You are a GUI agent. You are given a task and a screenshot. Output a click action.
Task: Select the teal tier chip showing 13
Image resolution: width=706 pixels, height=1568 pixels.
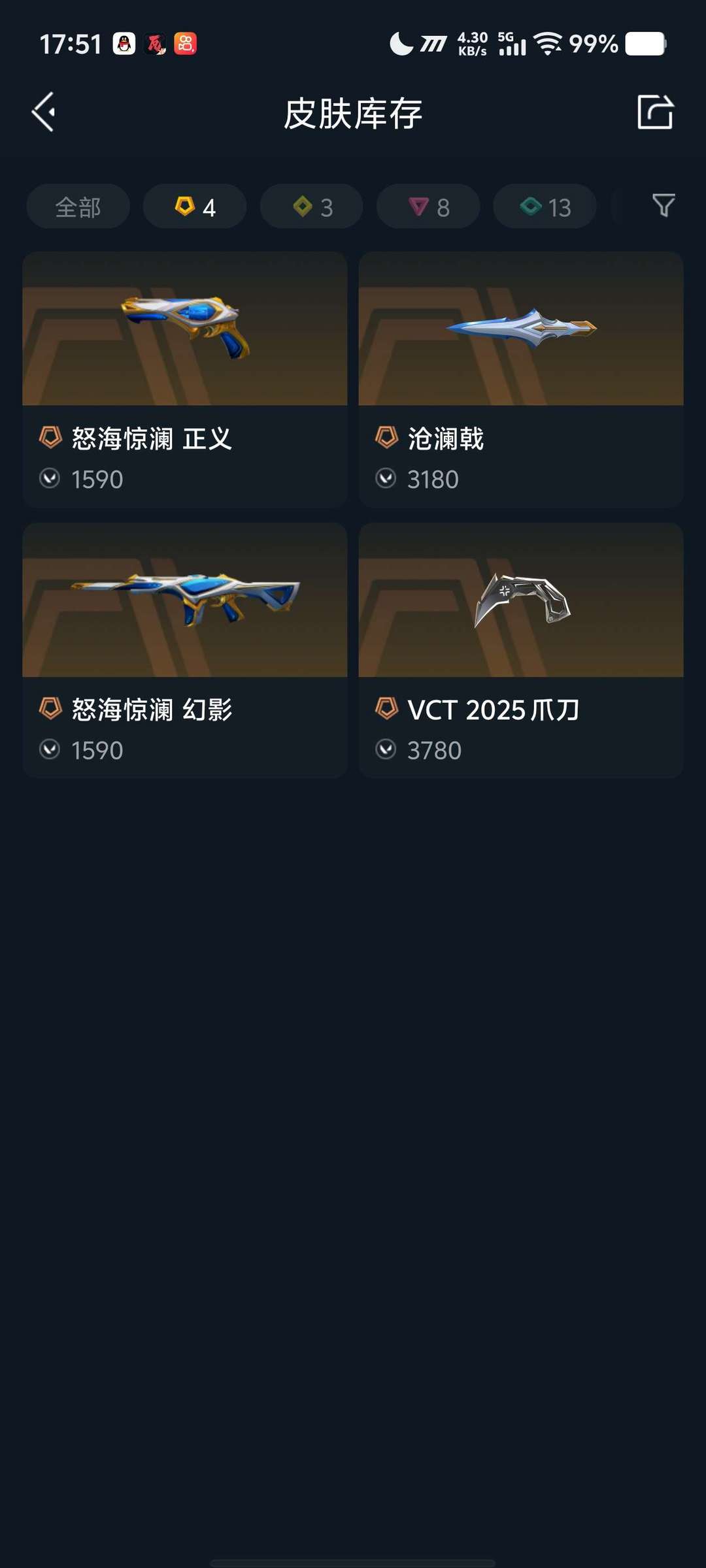point(545,206)
